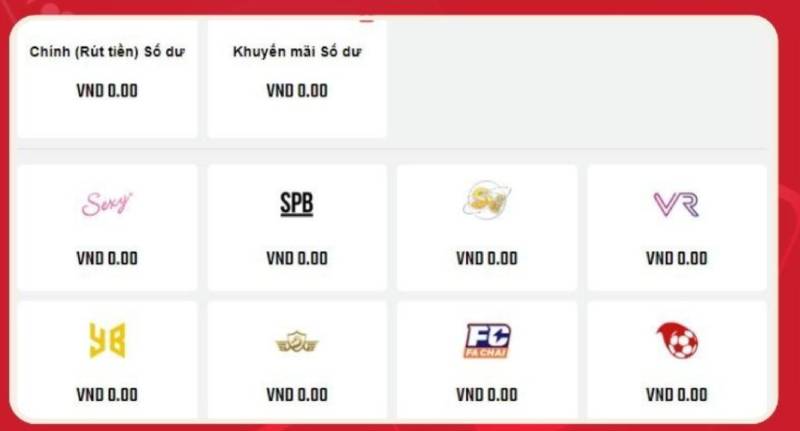Select the Khuyến mãi balance card

point(297,78)
